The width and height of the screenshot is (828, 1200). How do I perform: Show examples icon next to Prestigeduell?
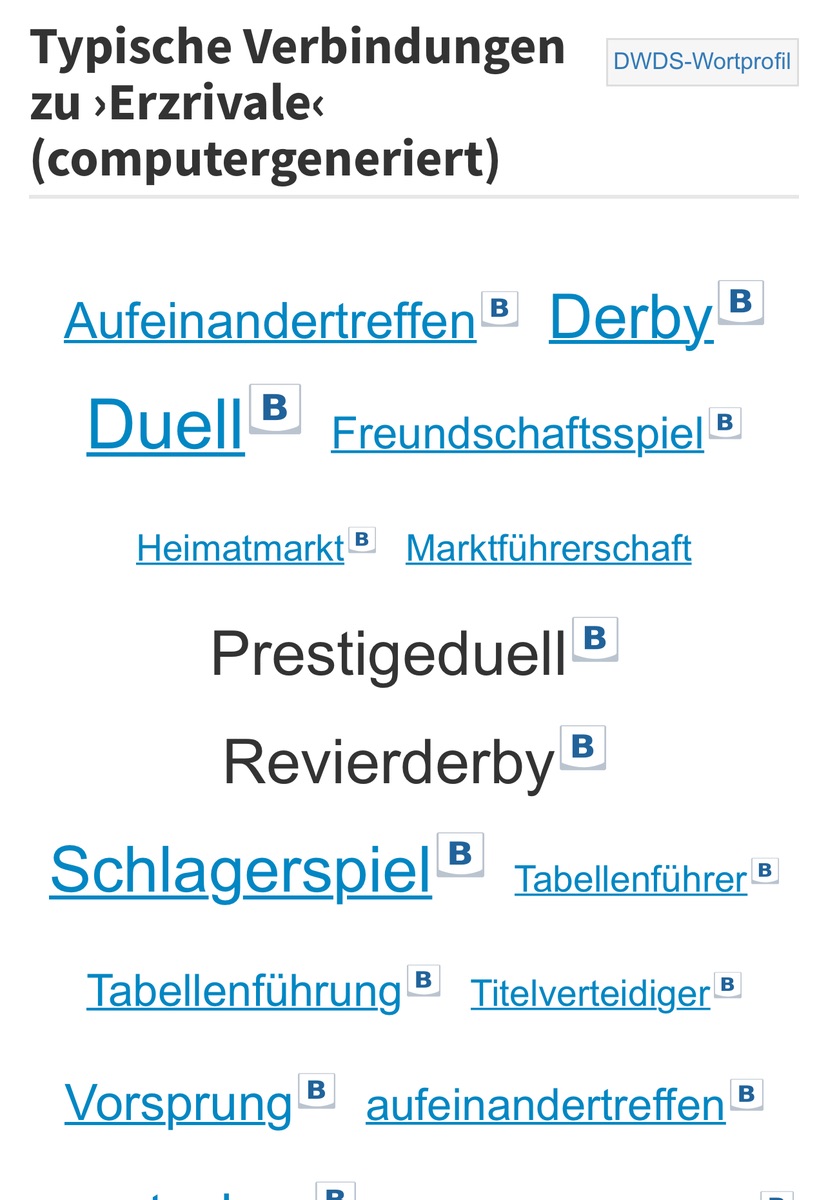click(x=595, y=638)
